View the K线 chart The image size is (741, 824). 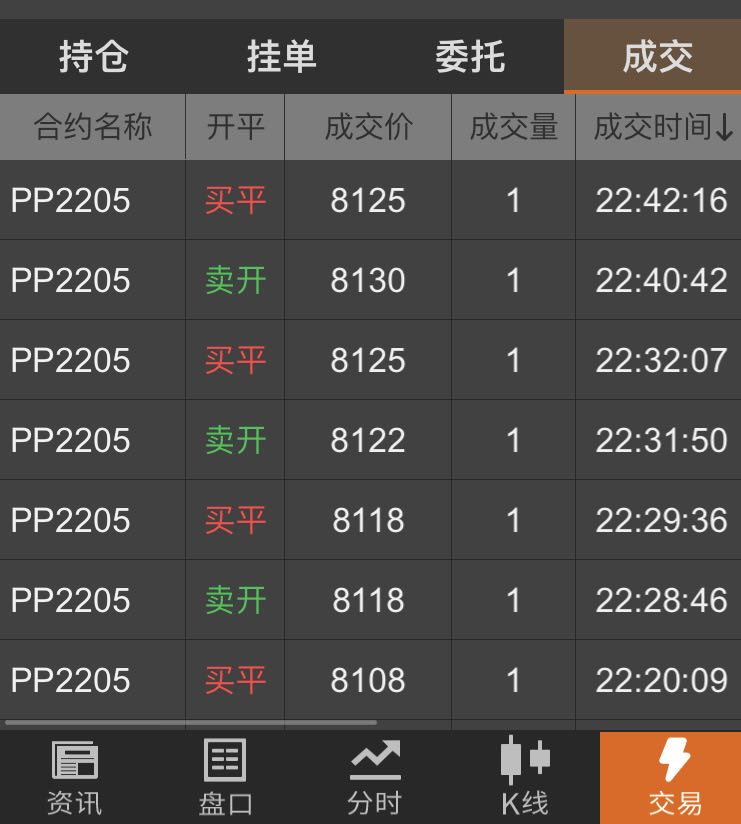coord(524,778)
